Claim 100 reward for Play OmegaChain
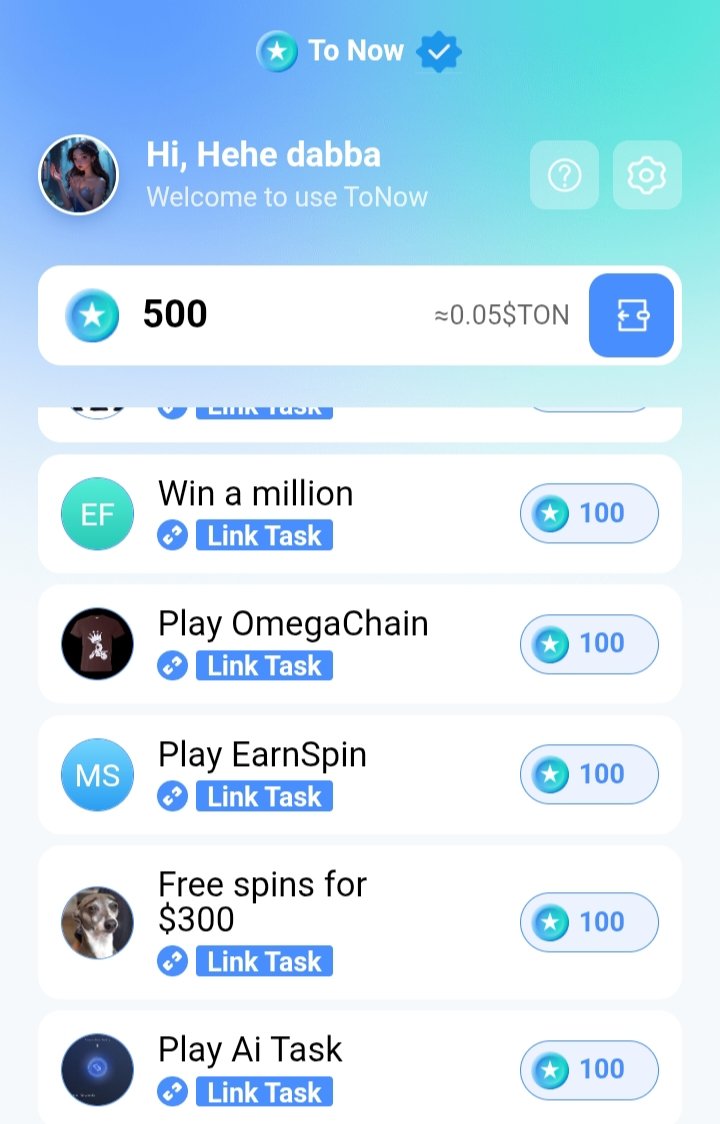Viewport: 720px width, 1124px height. (589, 643)
